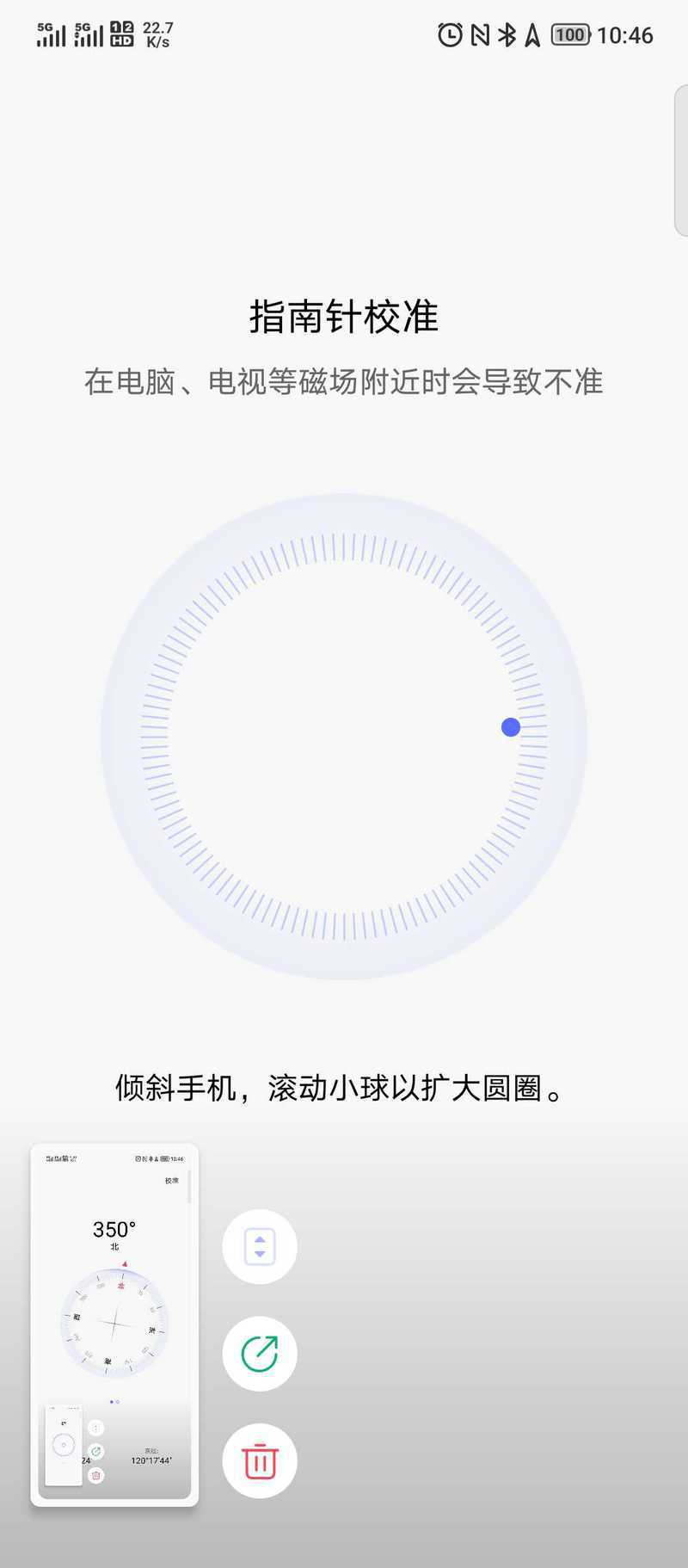Open the screenshot preview thumbnail
The height and width of the screenshot is (1568, 688).
114,1324
